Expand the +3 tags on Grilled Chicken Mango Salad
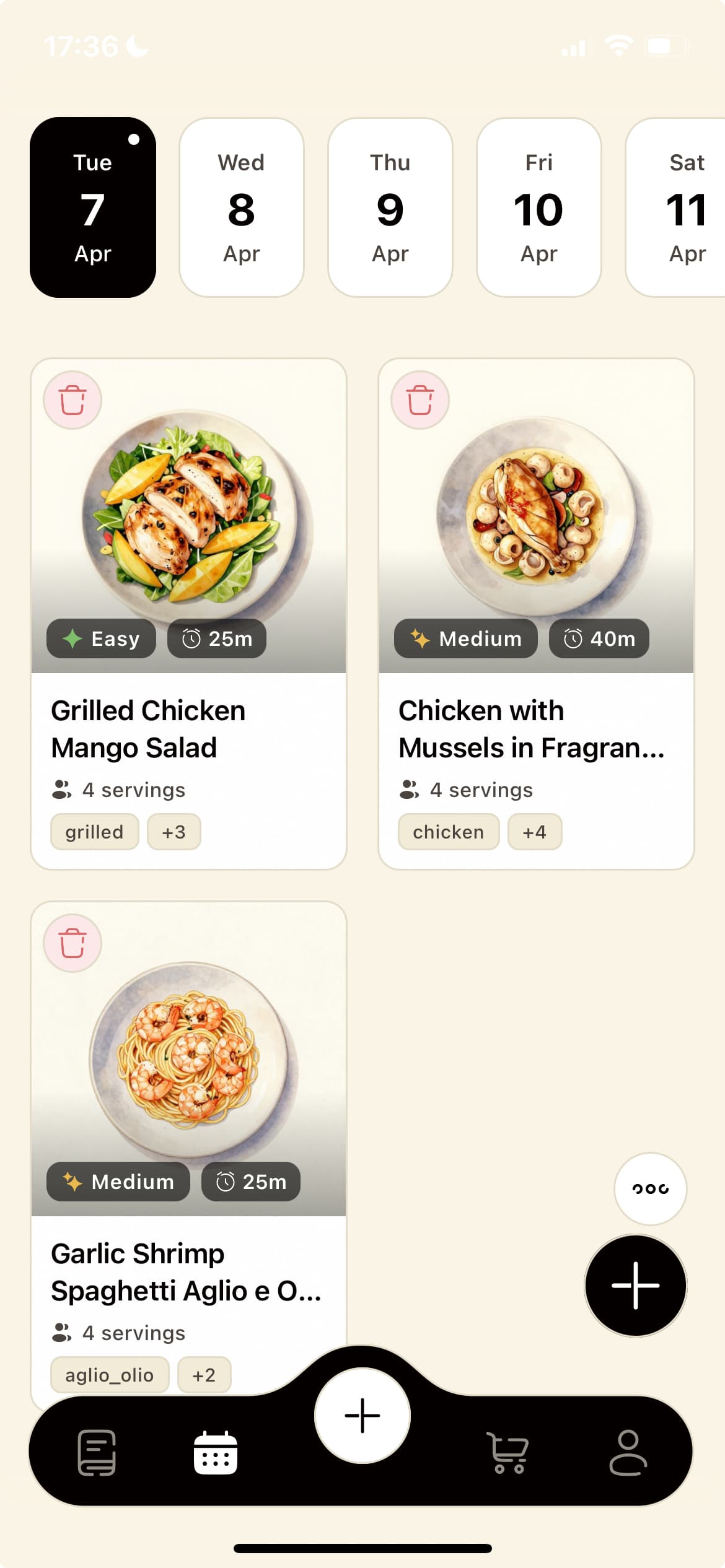The image size is (725, 1568). [174, 832]
